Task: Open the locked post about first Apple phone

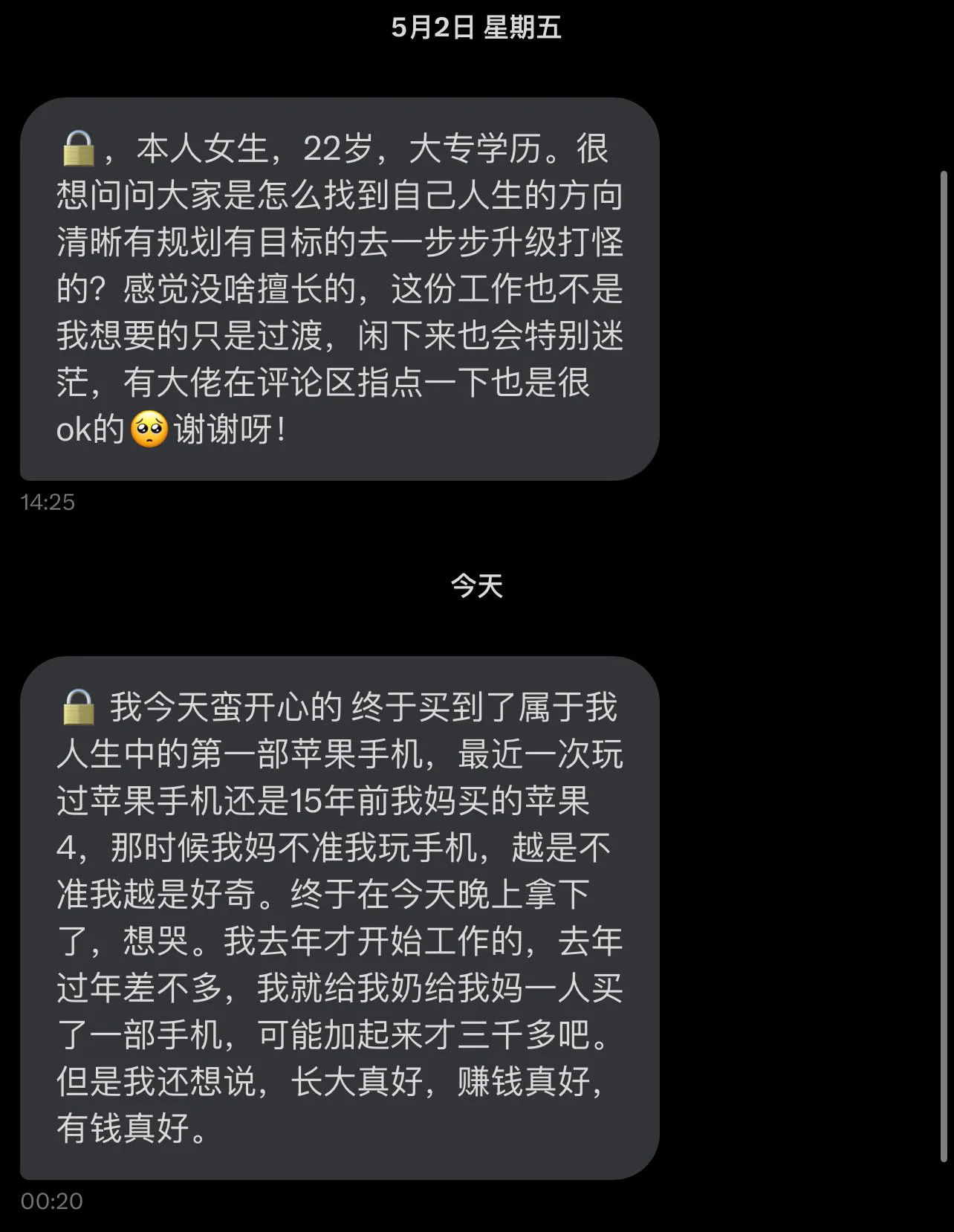Action: tap(340, 916)
